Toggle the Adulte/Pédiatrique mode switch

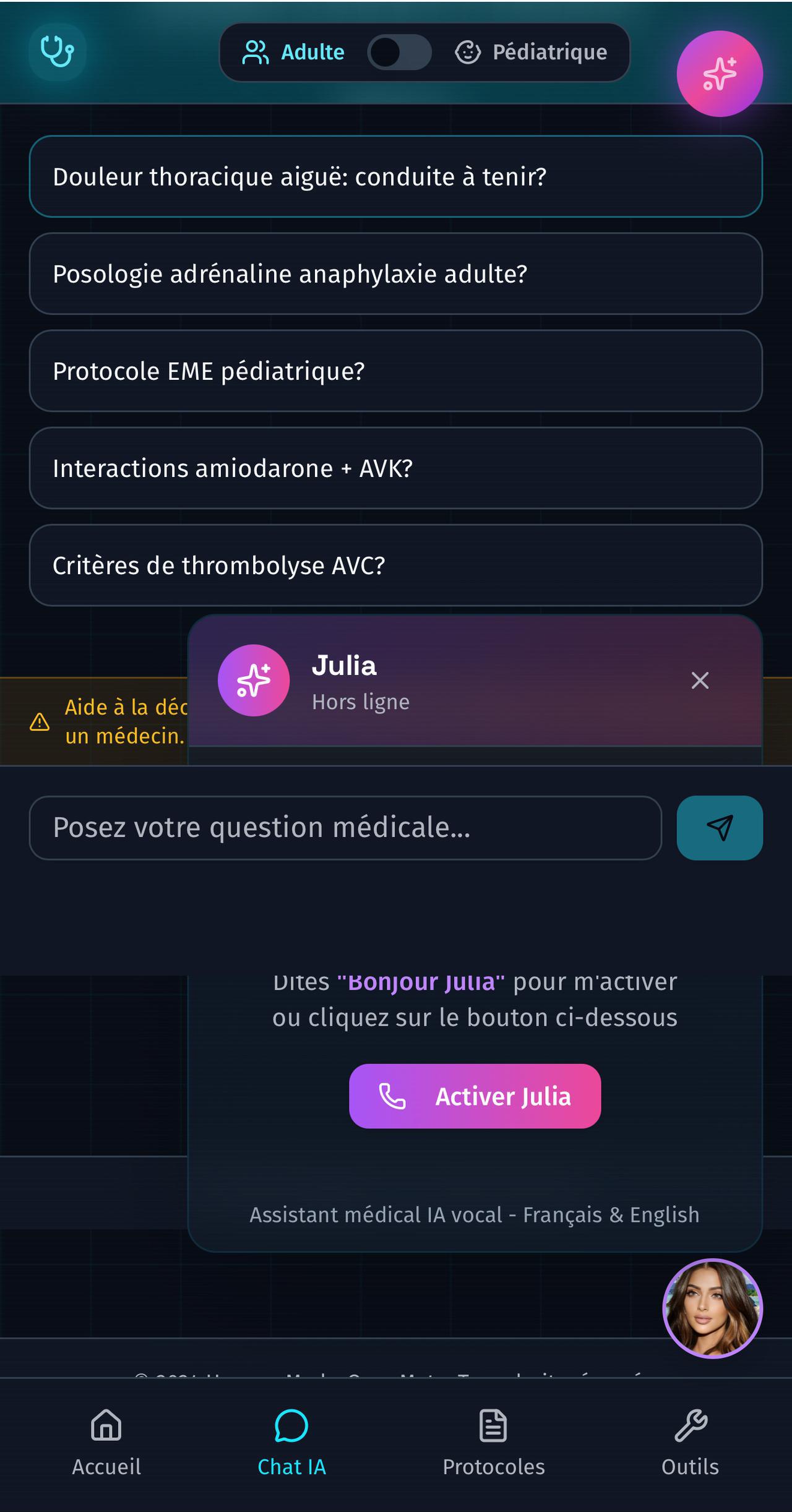point(399,52)
